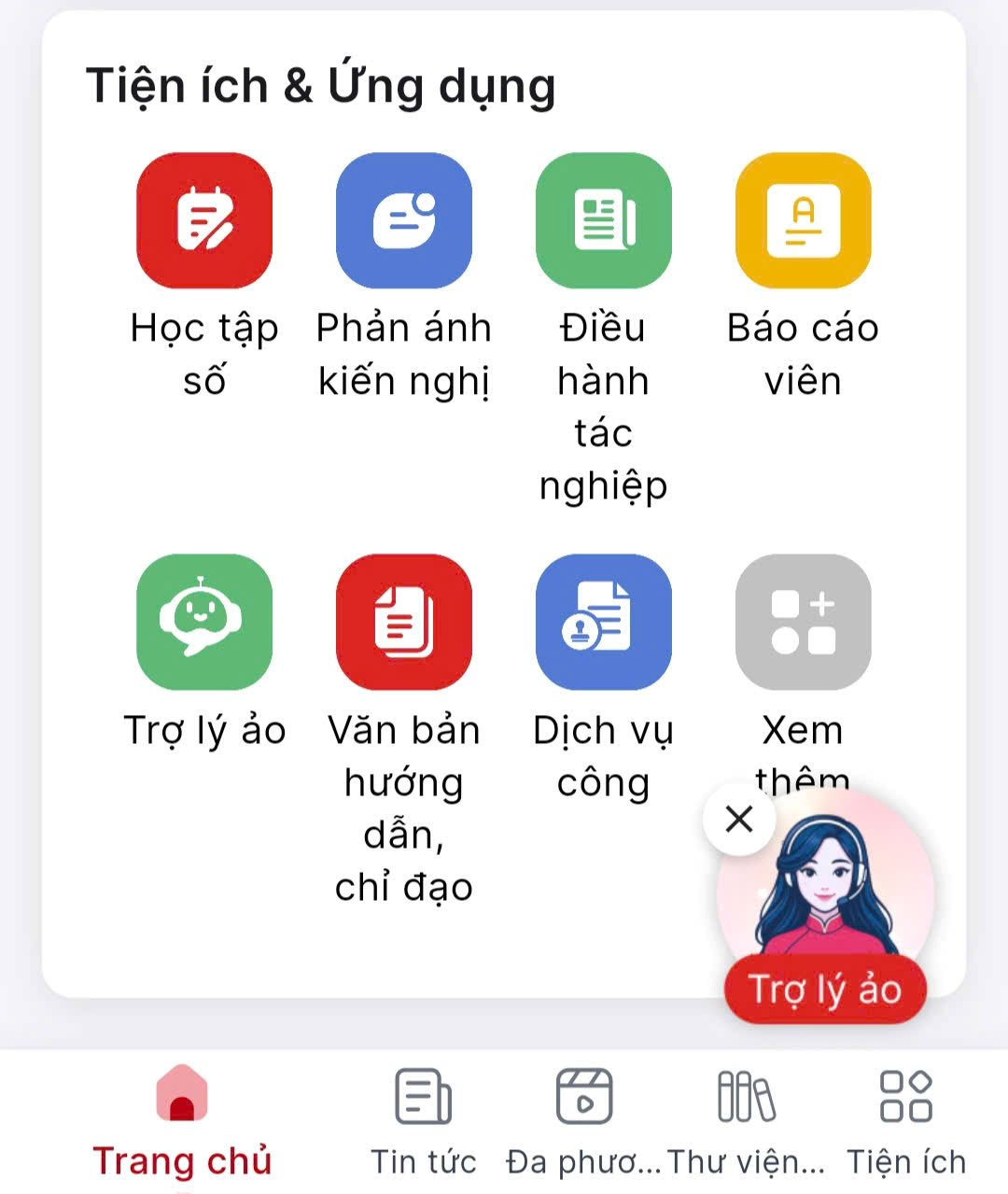Switch to the Tin tức tab
This screenshot has width=1008, height=1194.
(x=424, y=1120)
